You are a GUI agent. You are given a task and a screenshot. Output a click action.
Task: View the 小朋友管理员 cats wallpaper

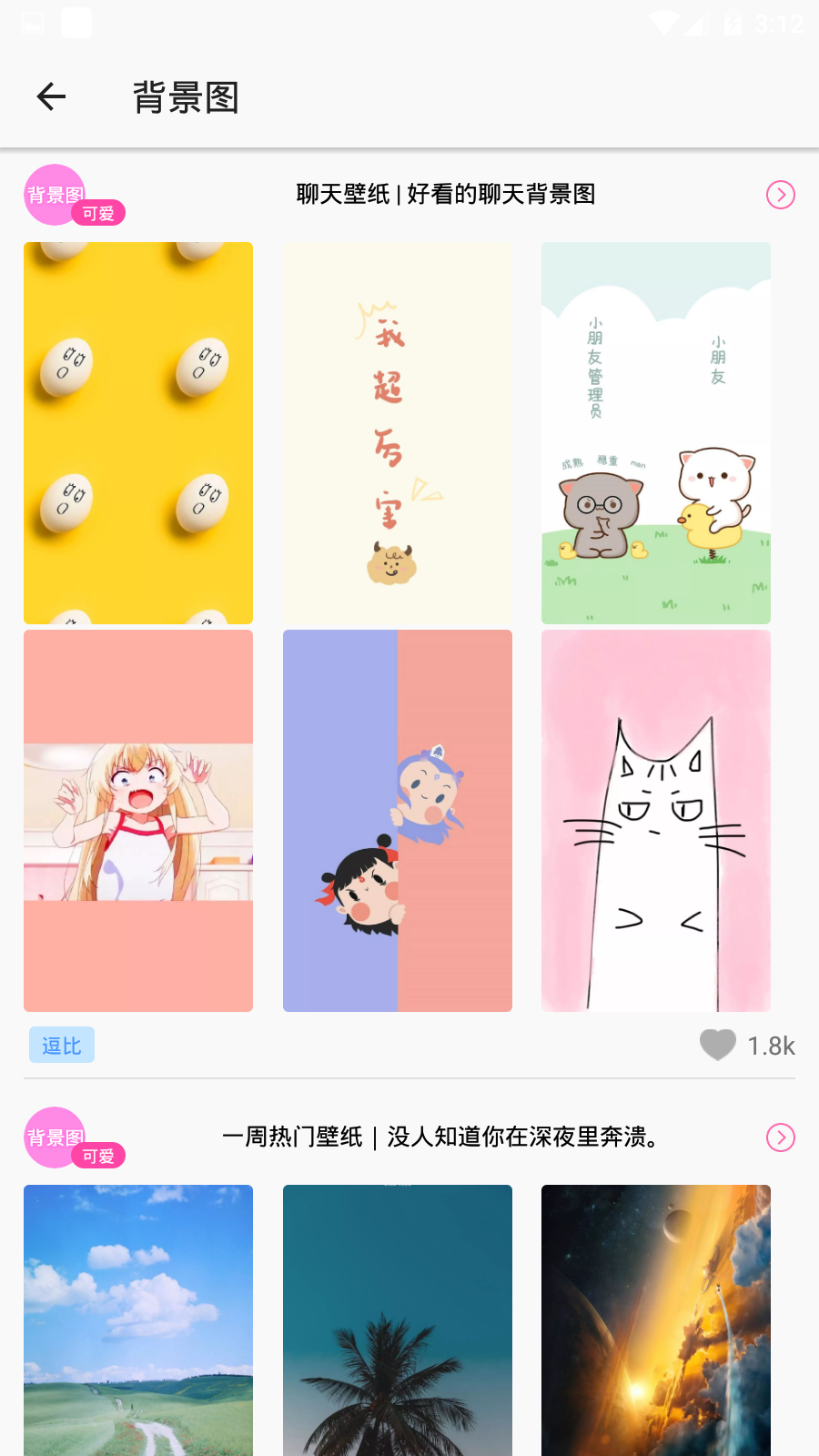656,433
